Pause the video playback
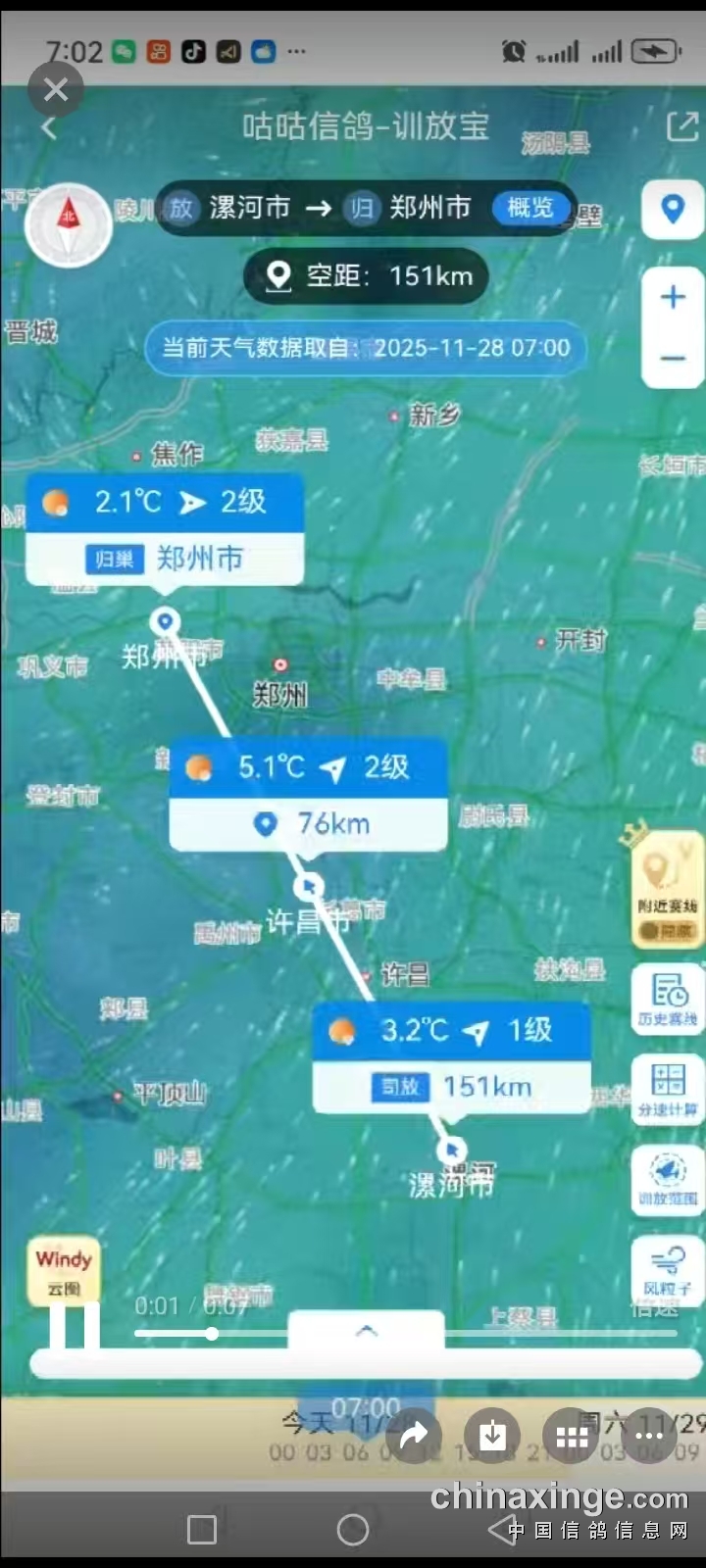The image size is (706, 1568). [75, 1327]
